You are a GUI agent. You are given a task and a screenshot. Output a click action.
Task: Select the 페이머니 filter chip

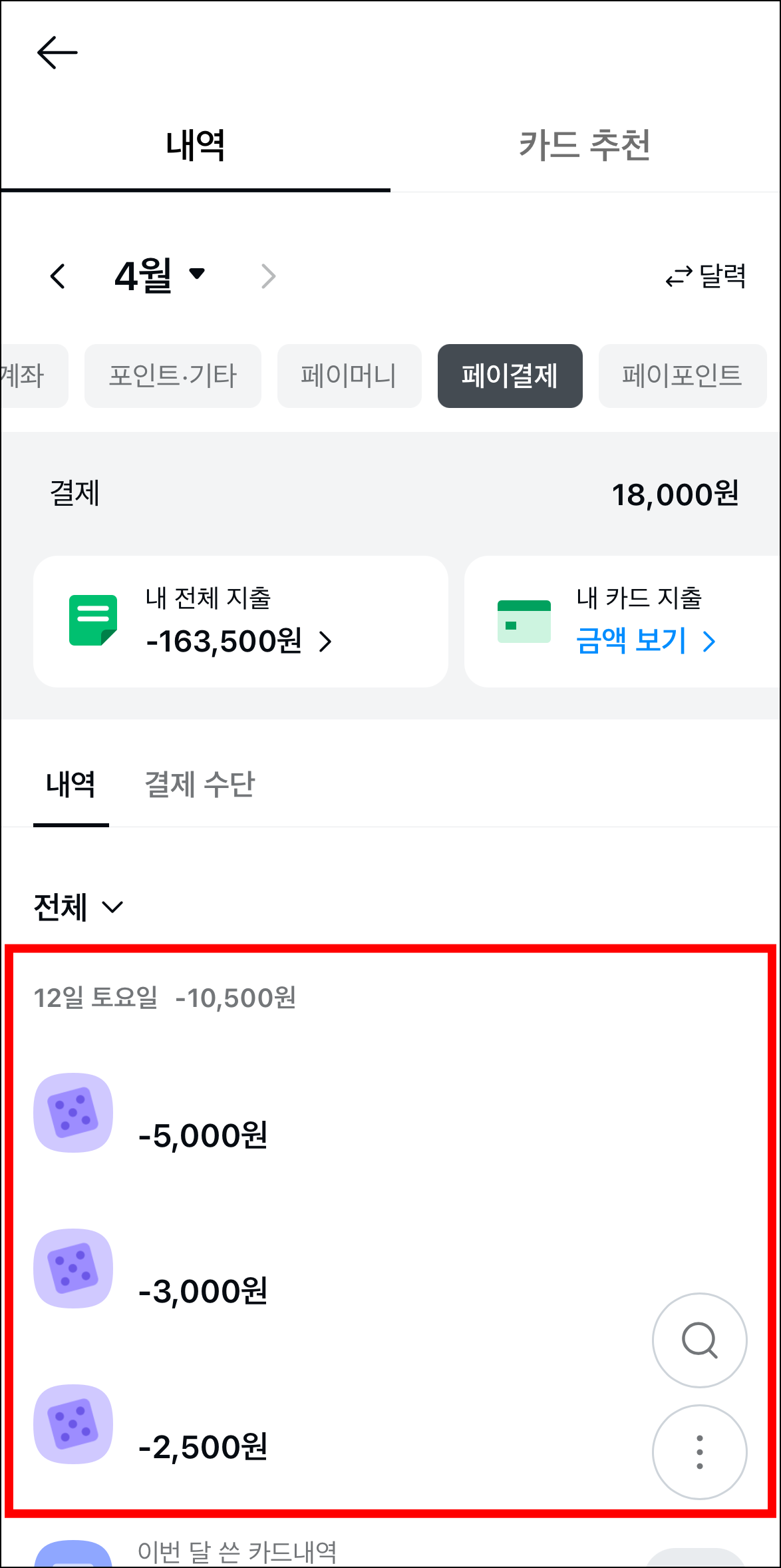[349, 375]
